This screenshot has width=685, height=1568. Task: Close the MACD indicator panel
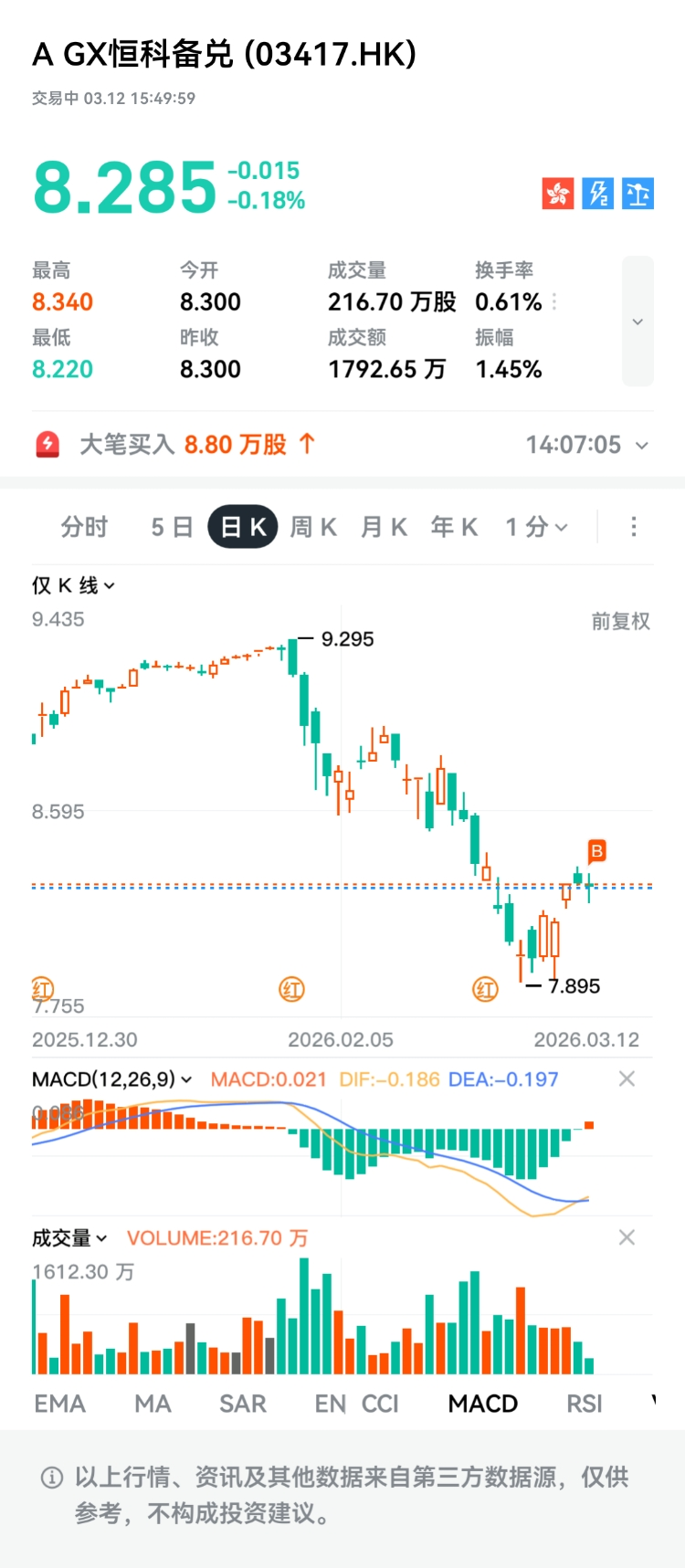tap(627, 1079)
